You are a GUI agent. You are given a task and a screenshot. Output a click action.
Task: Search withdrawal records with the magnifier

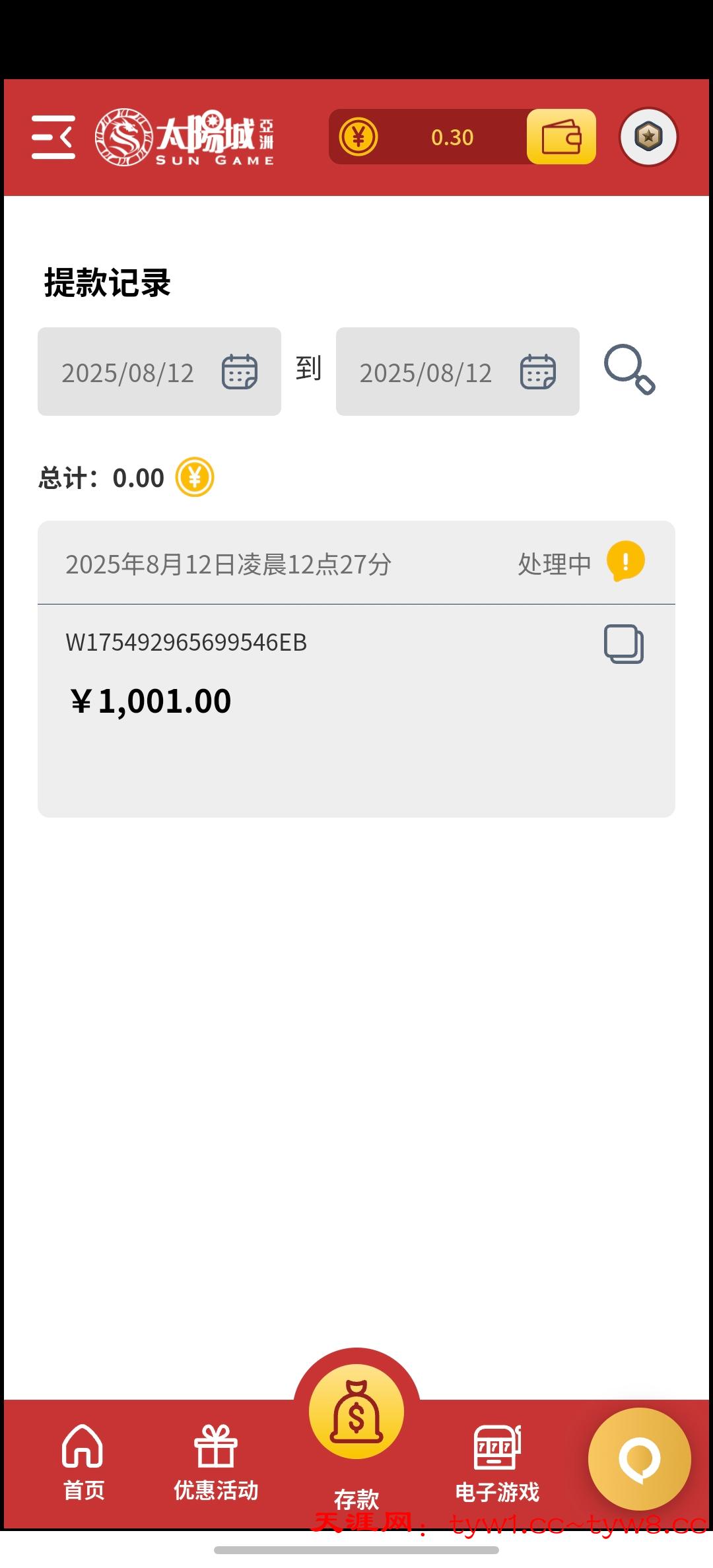point(629,370)
